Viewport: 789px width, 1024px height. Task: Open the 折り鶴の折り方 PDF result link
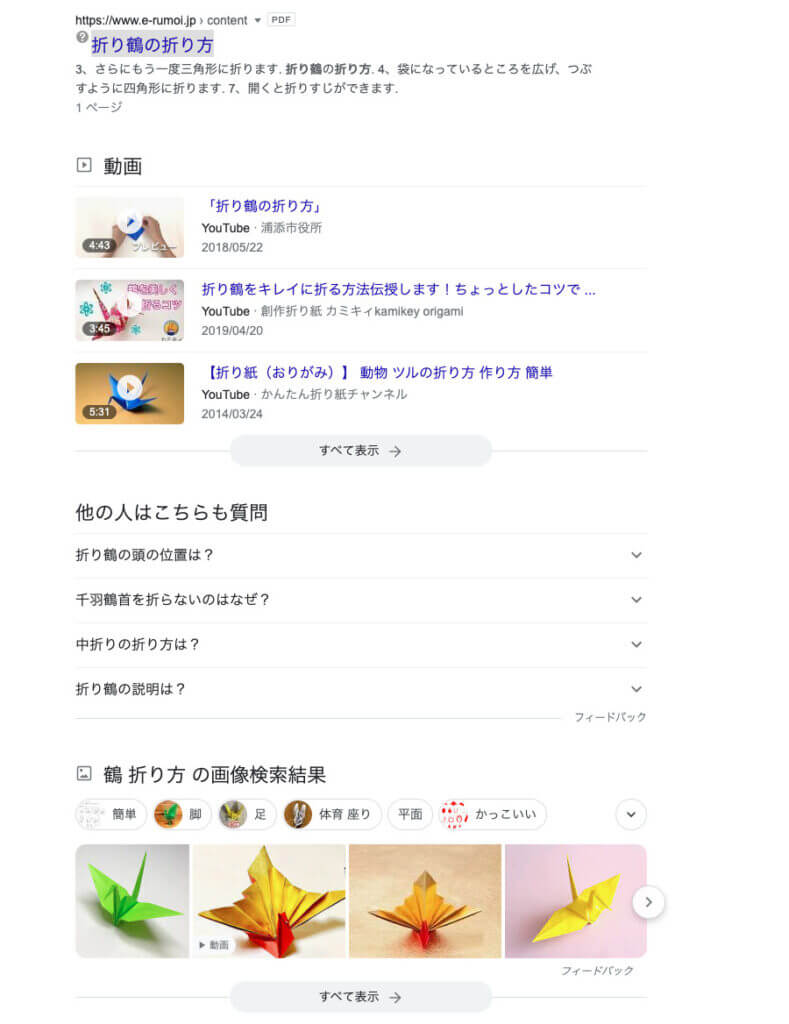[x=152, y=45]
